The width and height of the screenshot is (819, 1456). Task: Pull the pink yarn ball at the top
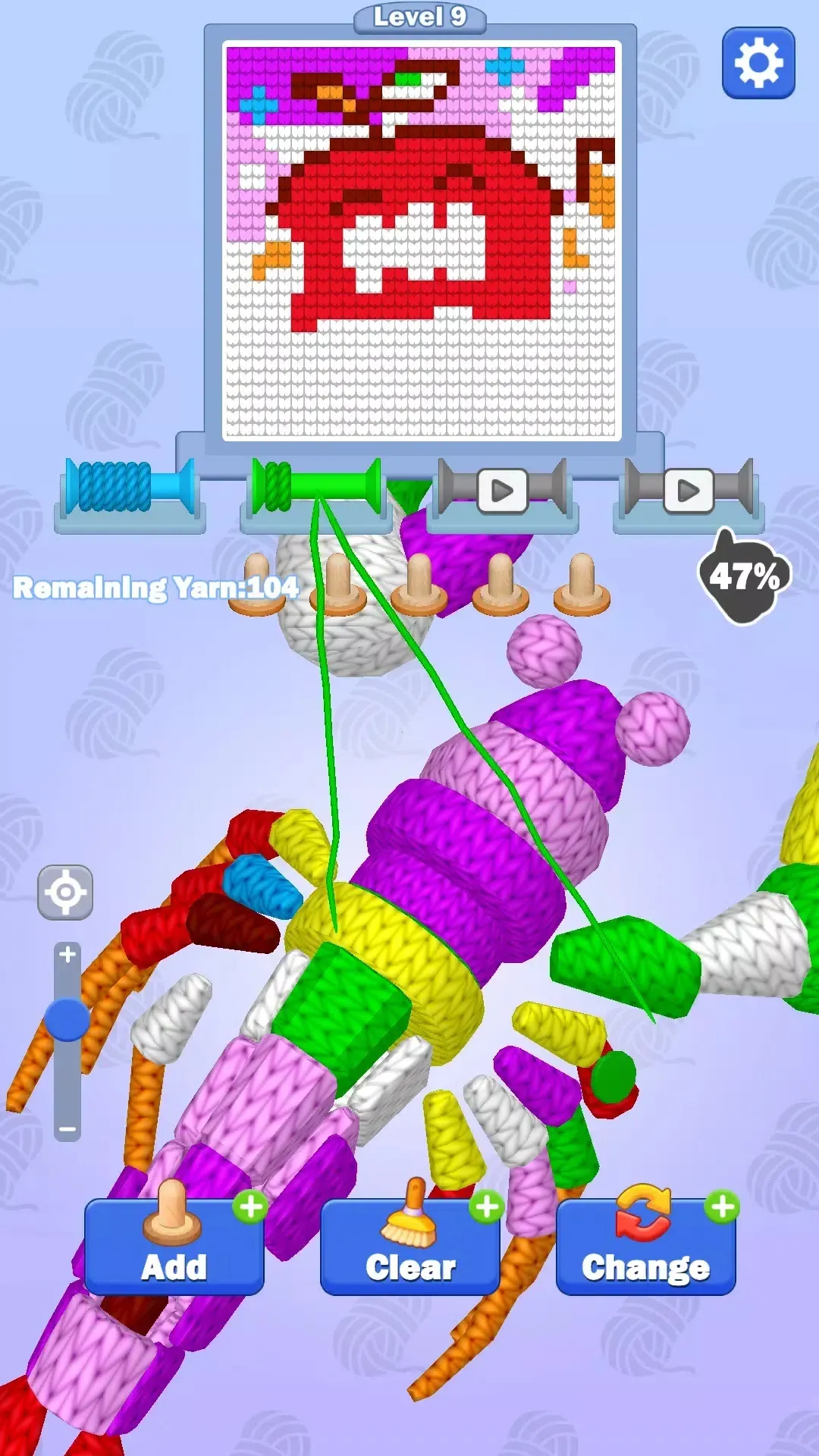coord(543,651)
